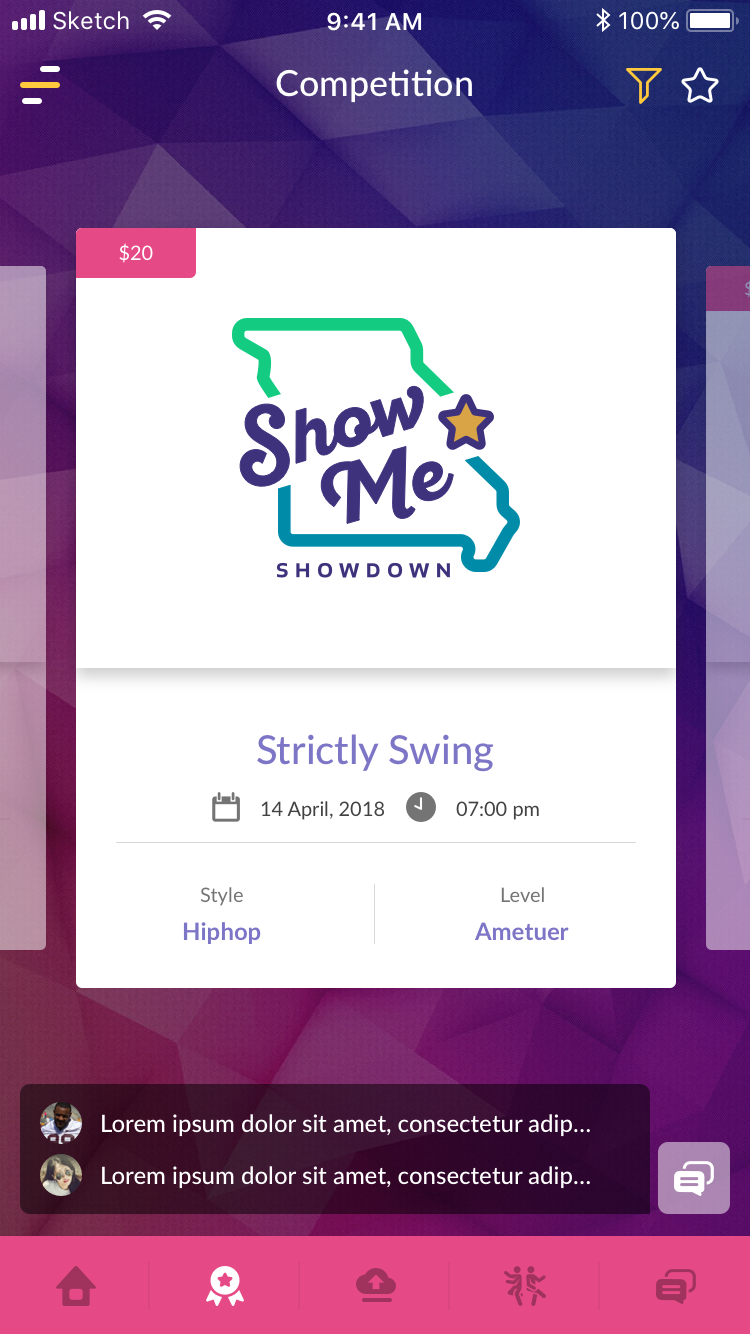Tap the star favorites icon
The height and width of the screenshot is (1334, 750).
[x=700, y=86]
